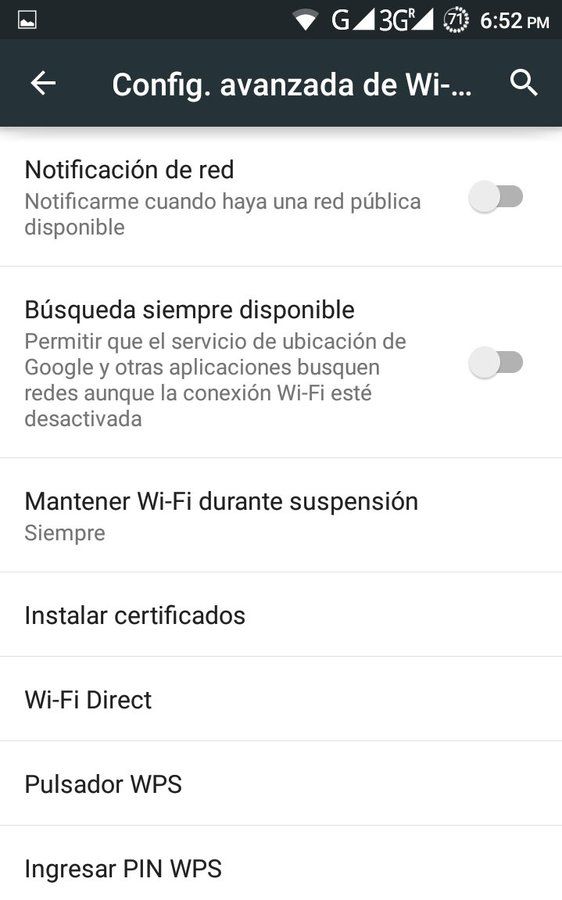The height and width of the screenshot is (900, 562).
Task: Open Mantener Wi-Fi durante suspensión
Action: (281, 515)
